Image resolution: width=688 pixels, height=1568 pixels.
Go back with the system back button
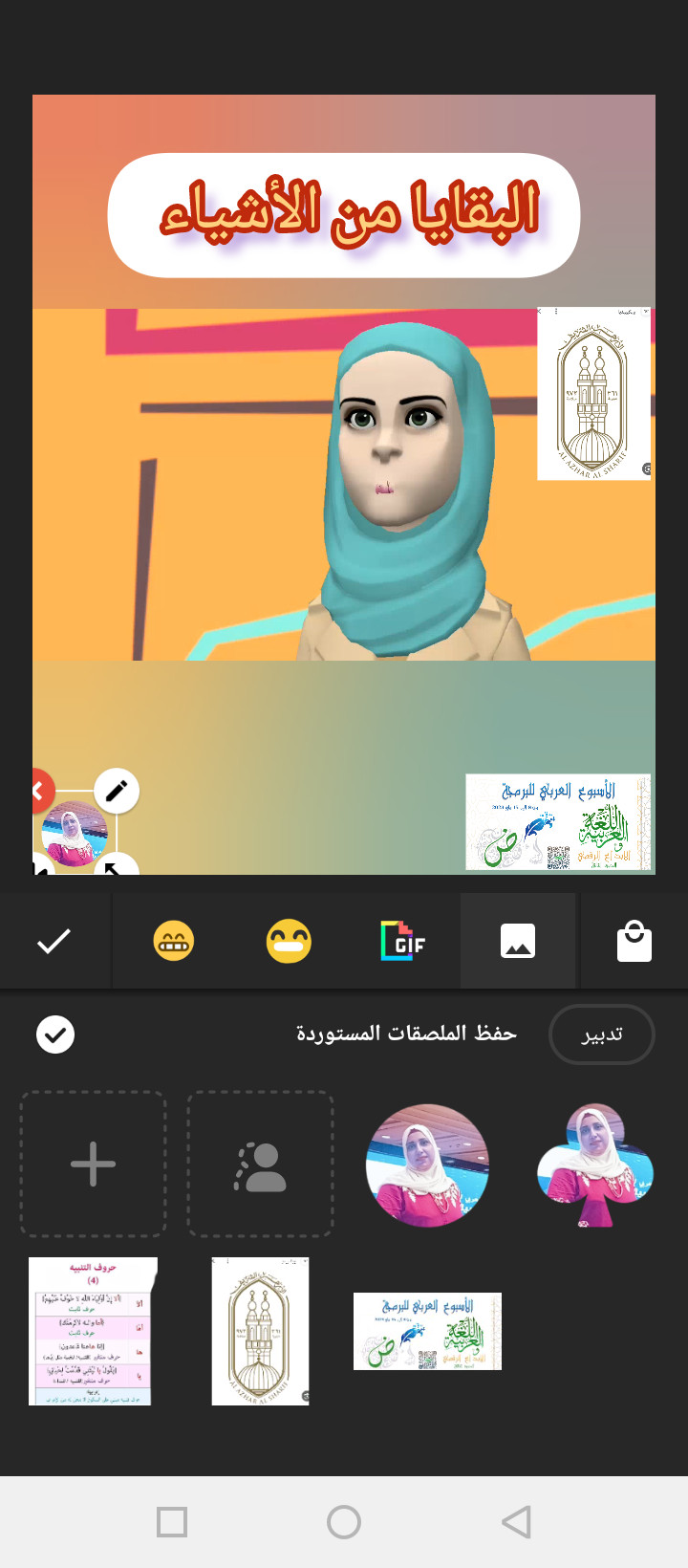point(516,1522)
